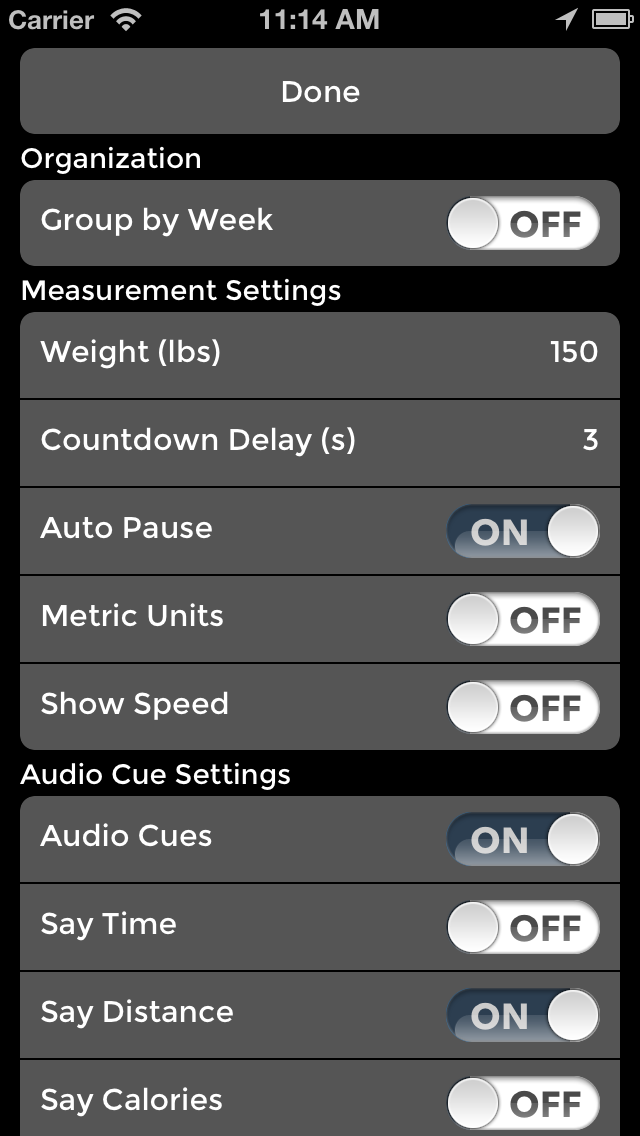
Task: Turn on Say Time
Action: tap(523, 927)
